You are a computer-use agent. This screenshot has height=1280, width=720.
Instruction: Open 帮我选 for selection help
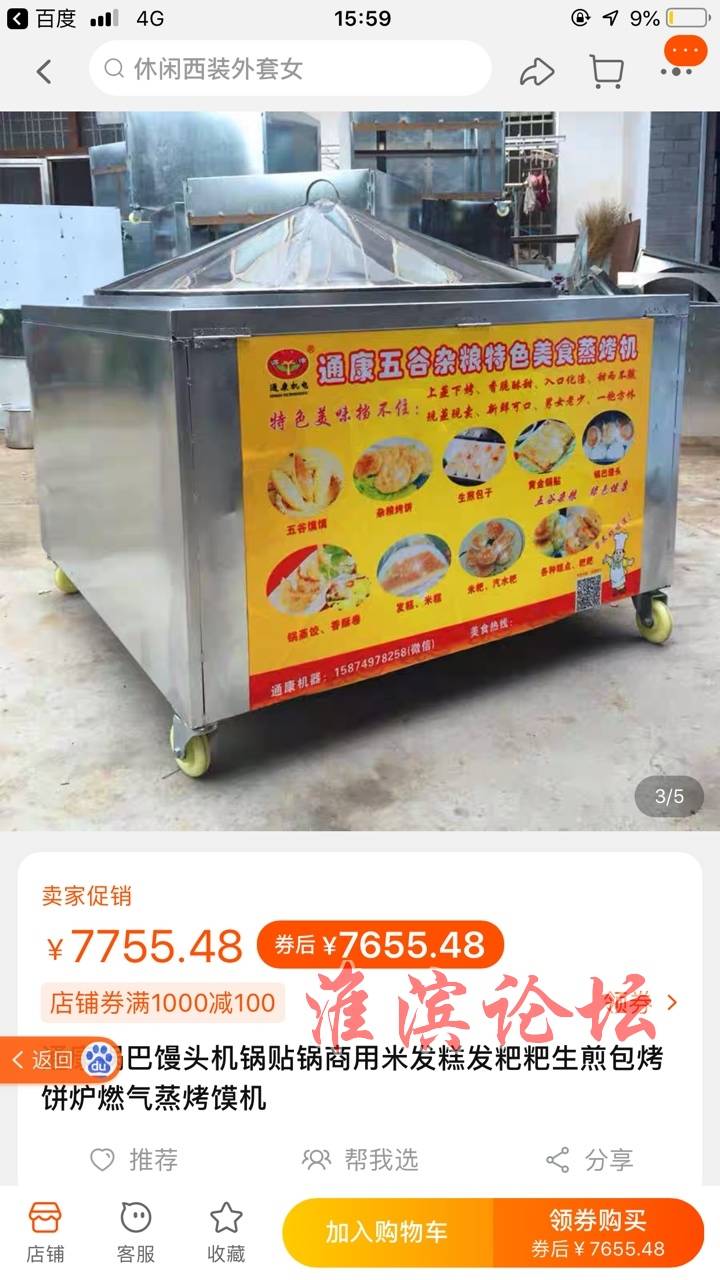pos(360,1160)
